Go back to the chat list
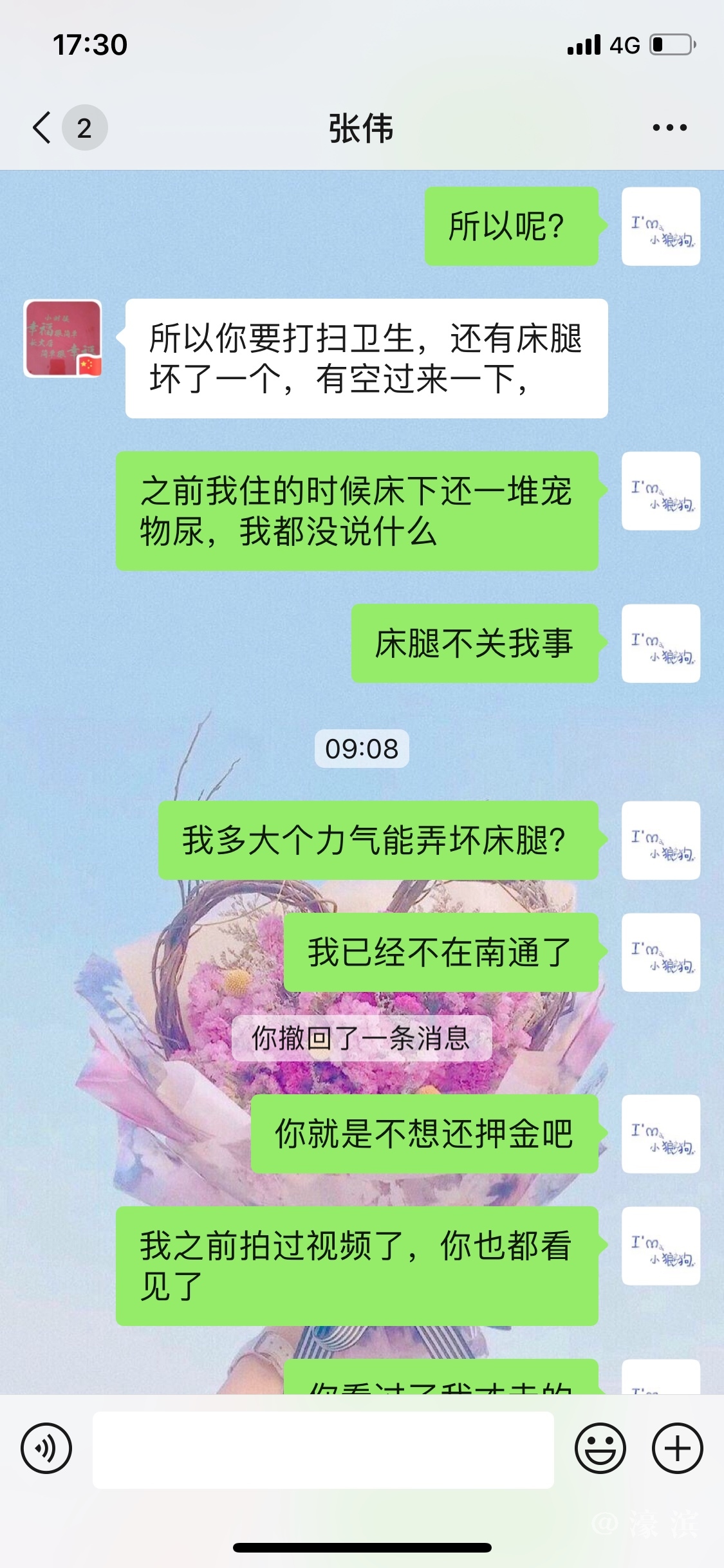The height and width of the screenshot is (1568, 724). point(42,127)
